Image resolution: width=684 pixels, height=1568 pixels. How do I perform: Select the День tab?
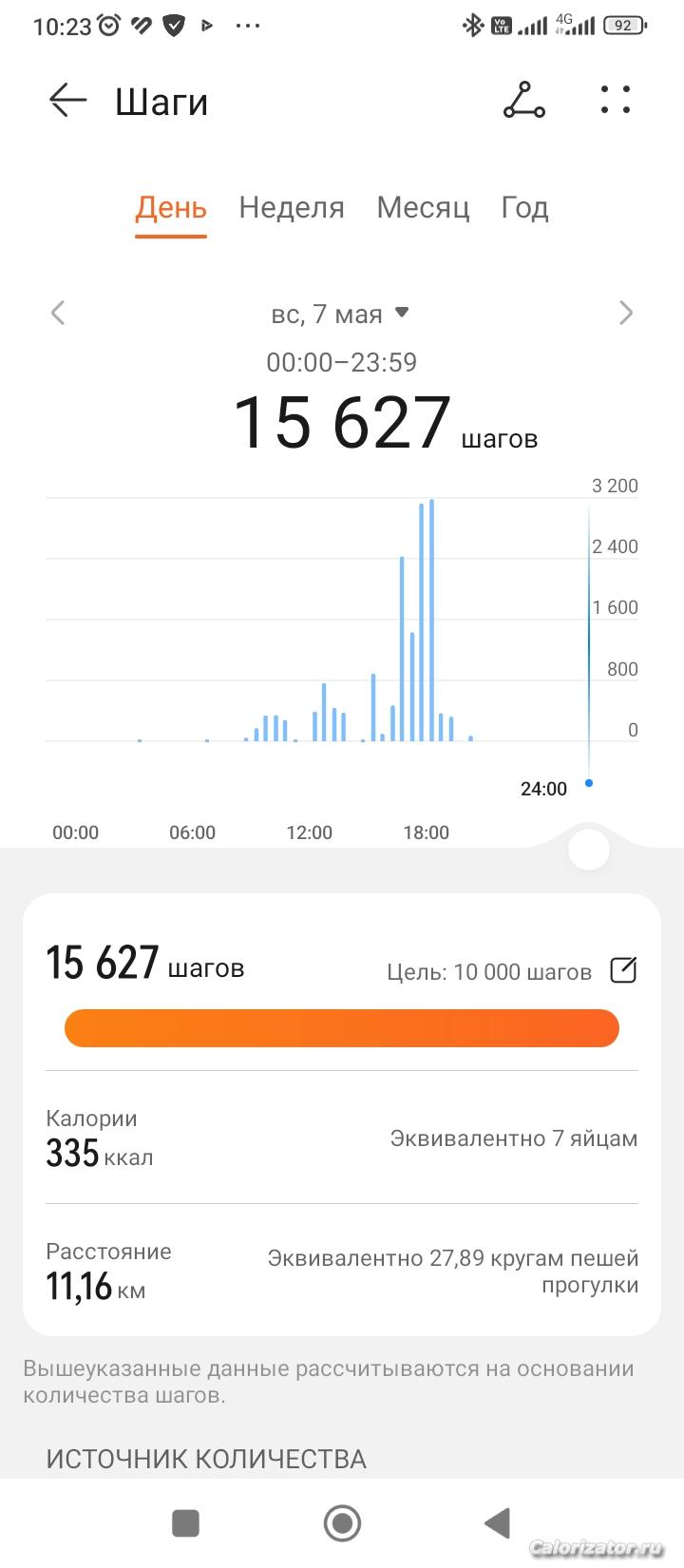(171, 207)
